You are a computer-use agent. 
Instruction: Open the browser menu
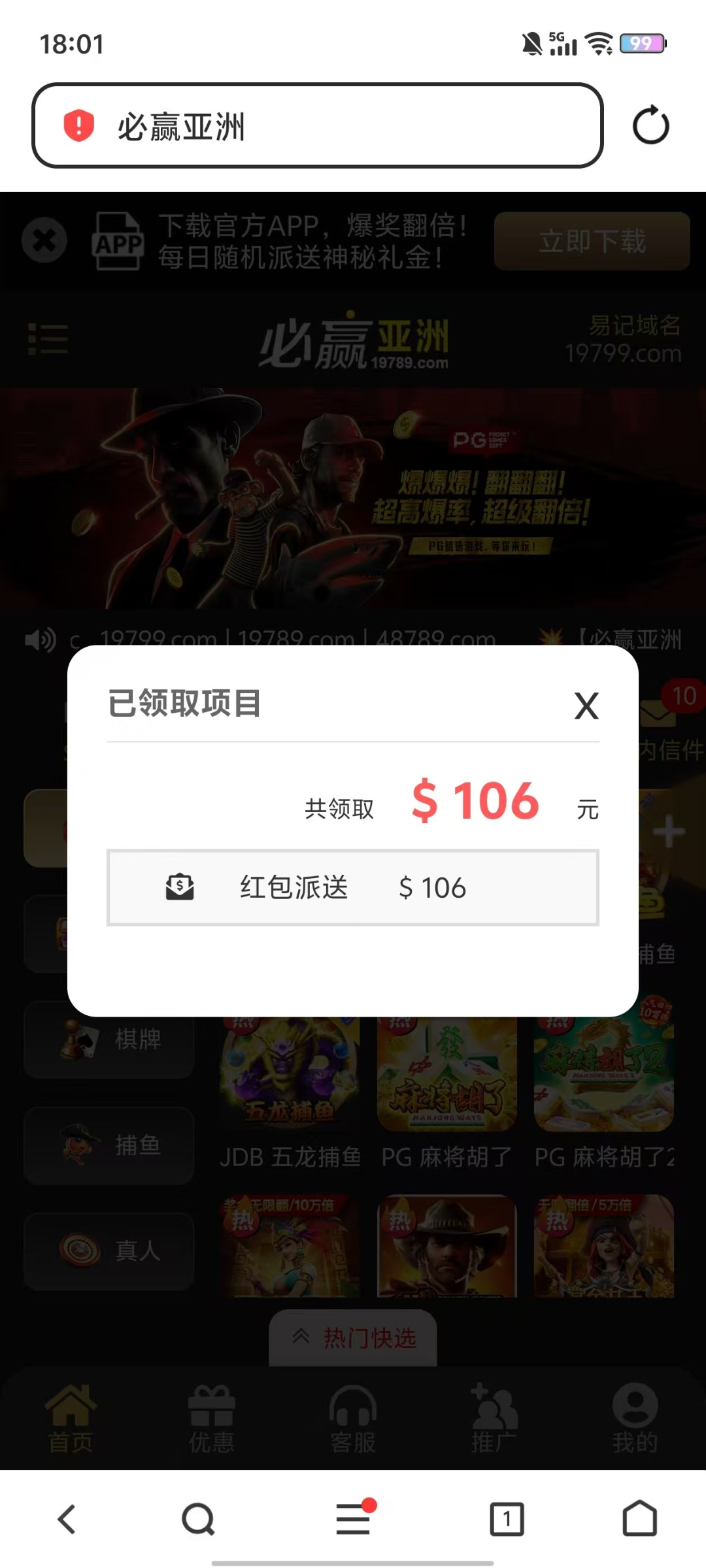coord(354,1519)
